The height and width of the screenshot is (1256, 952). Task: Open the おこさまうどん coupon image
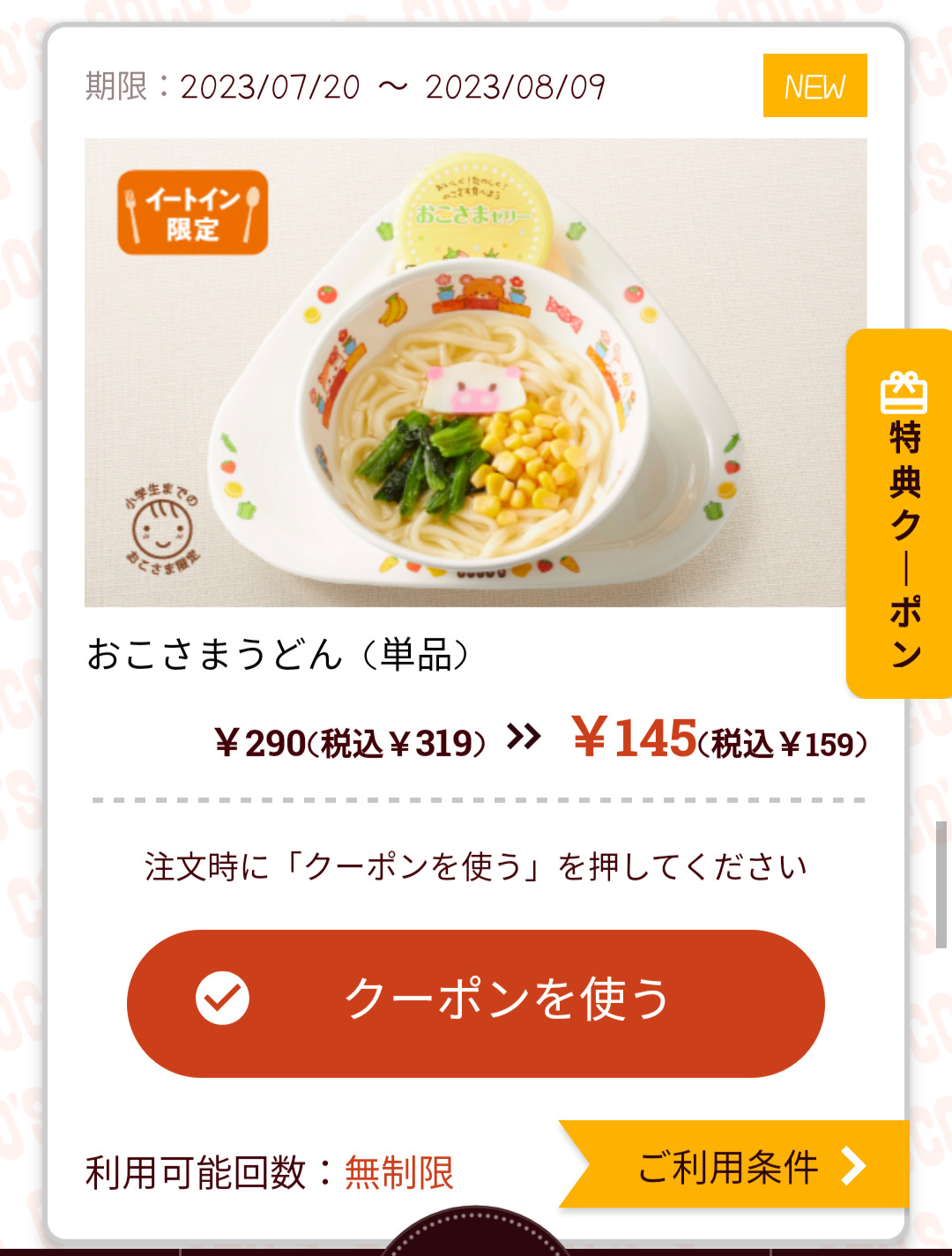click(x=476, y=372)
